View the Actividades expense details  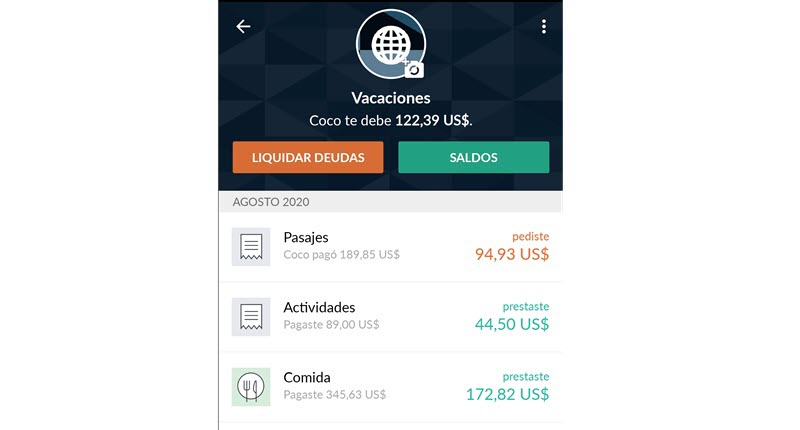390,316
